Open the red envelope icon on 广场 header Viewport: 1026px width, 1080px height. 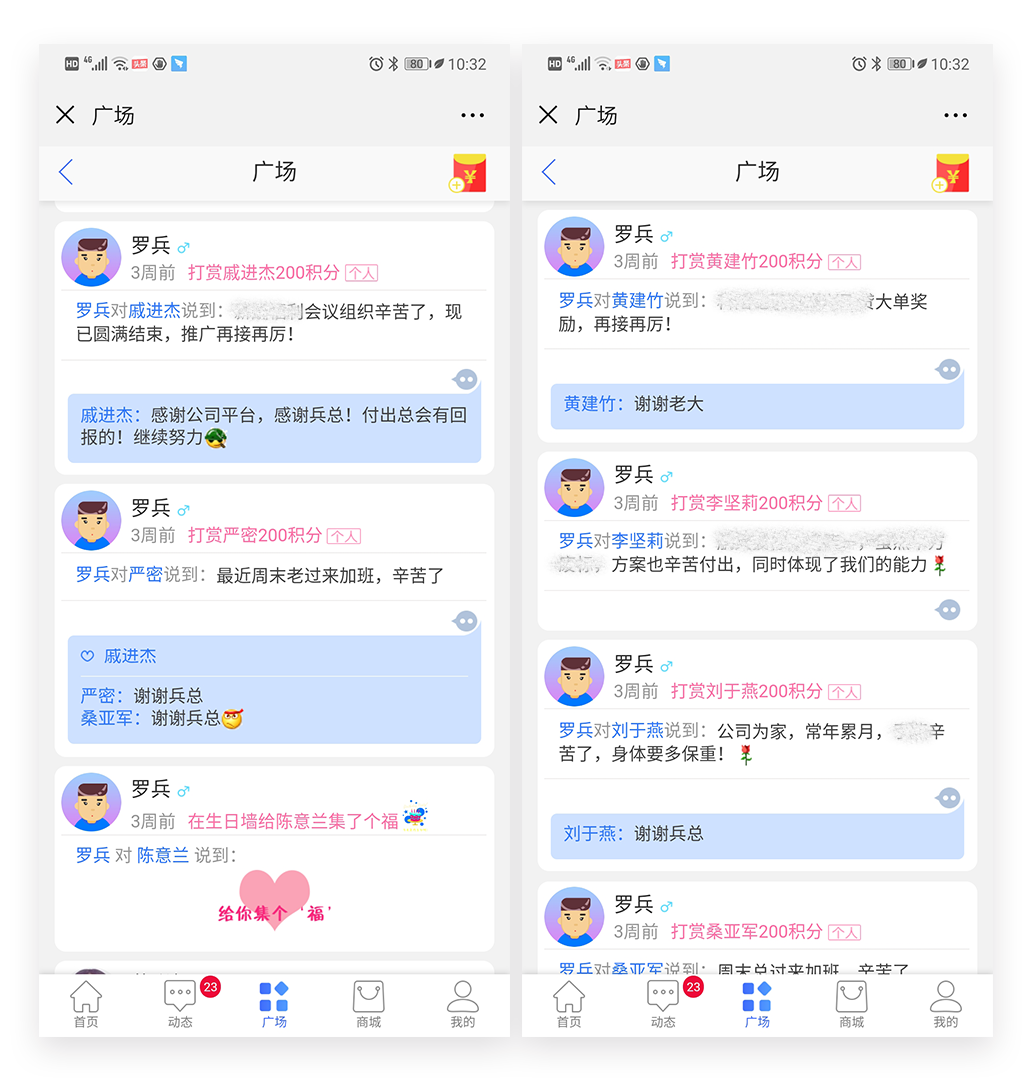pos(469,172)
